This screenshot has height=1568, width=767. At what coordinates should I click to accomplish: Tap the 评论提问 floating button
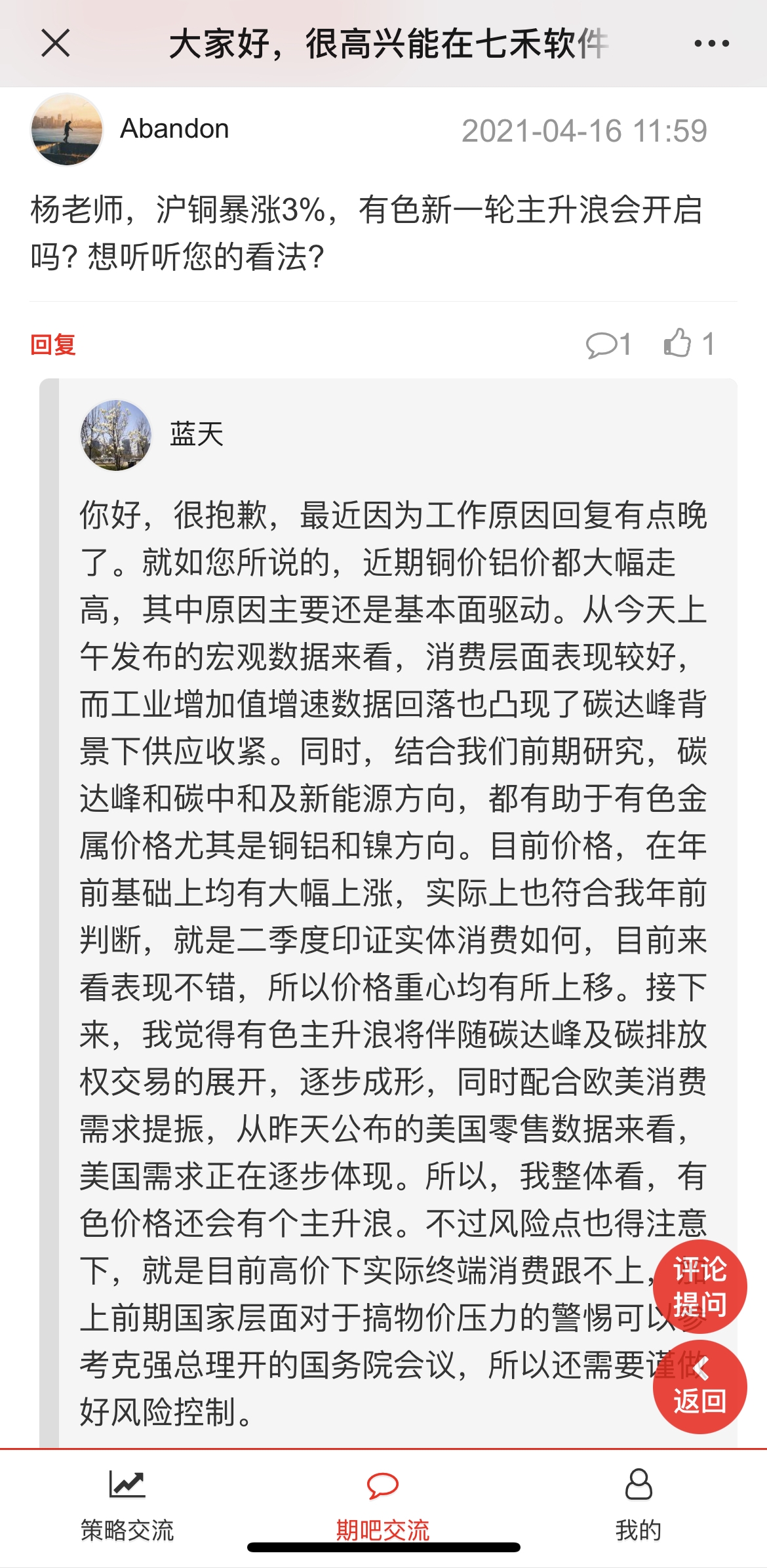point(699,1287)
